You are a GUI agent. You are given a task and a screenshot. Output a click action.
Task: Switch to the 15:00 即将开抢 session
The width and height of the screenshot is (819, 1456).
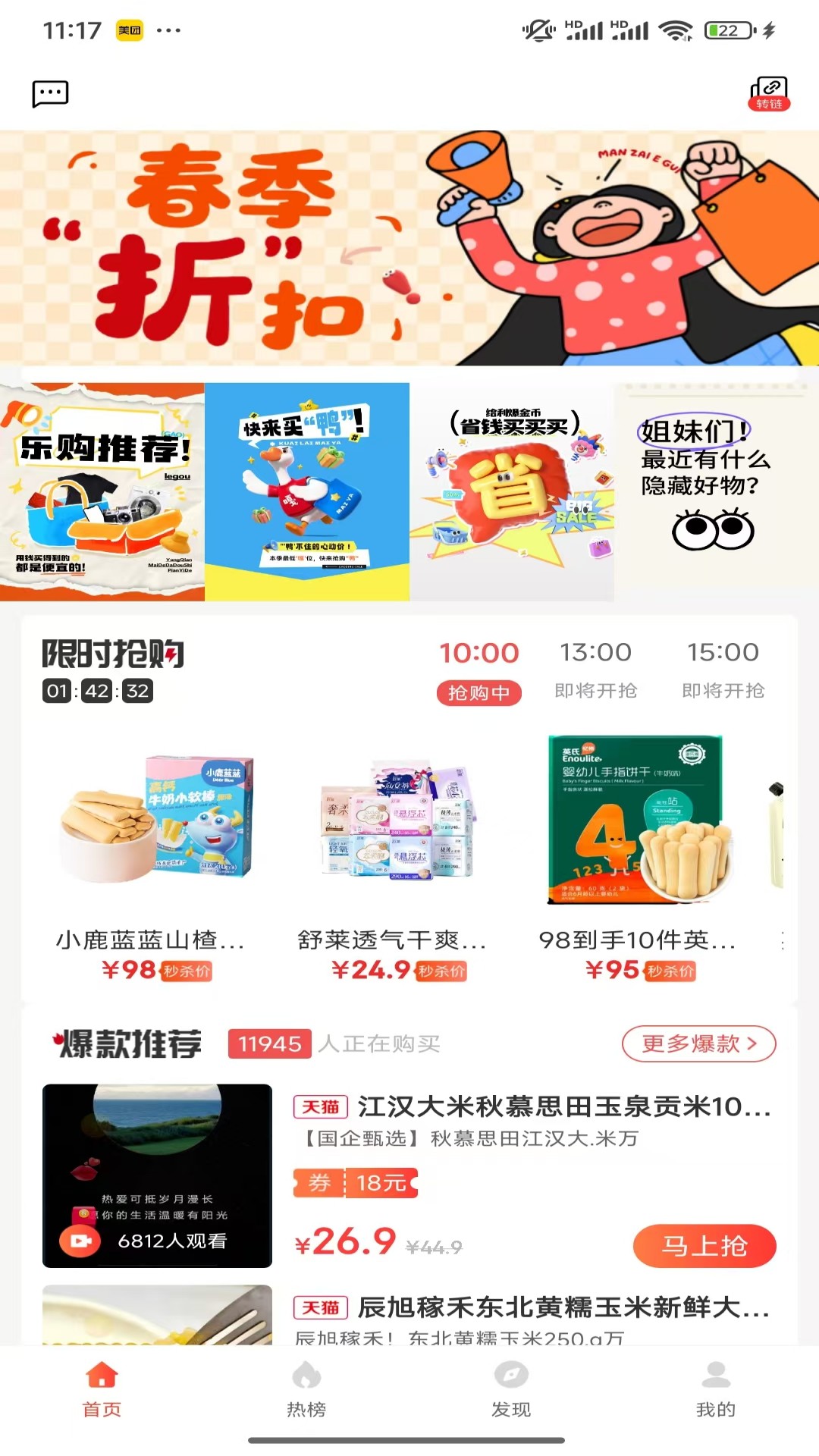pos(722,667)
